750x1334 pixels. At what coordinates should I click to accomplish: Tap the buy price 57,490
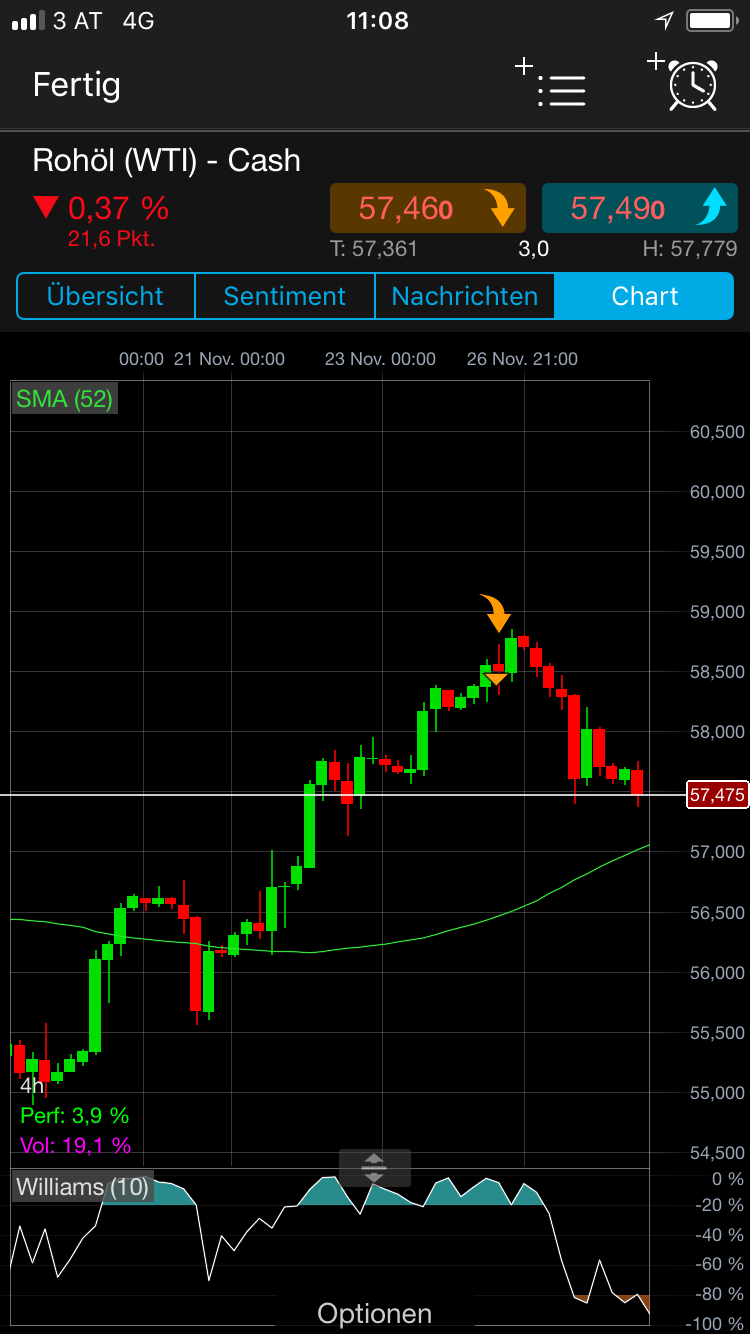tap(639, 208)
